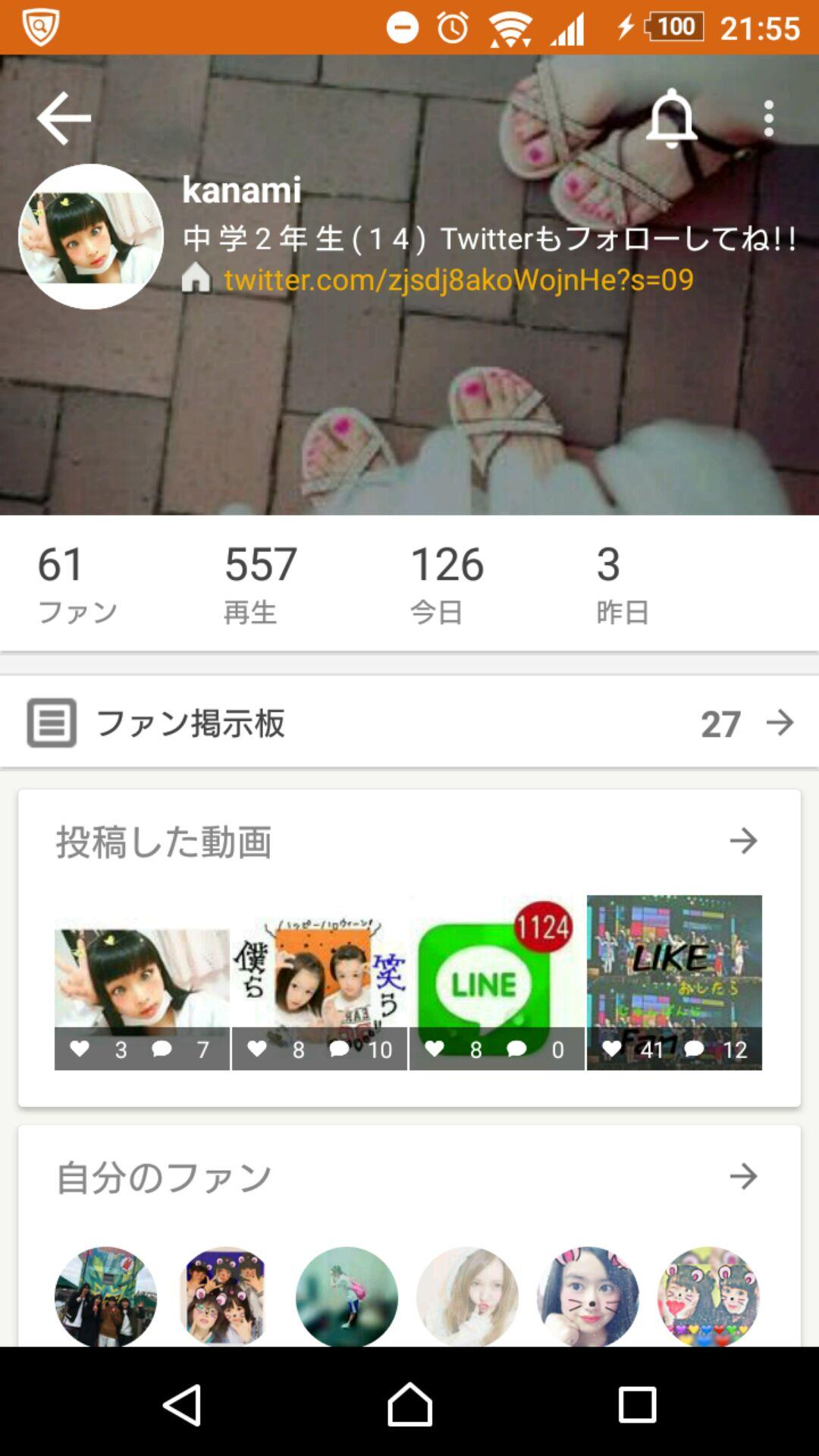Open the three-dot overflow menu
This screenshot has width=819, height=1456.
769,118
